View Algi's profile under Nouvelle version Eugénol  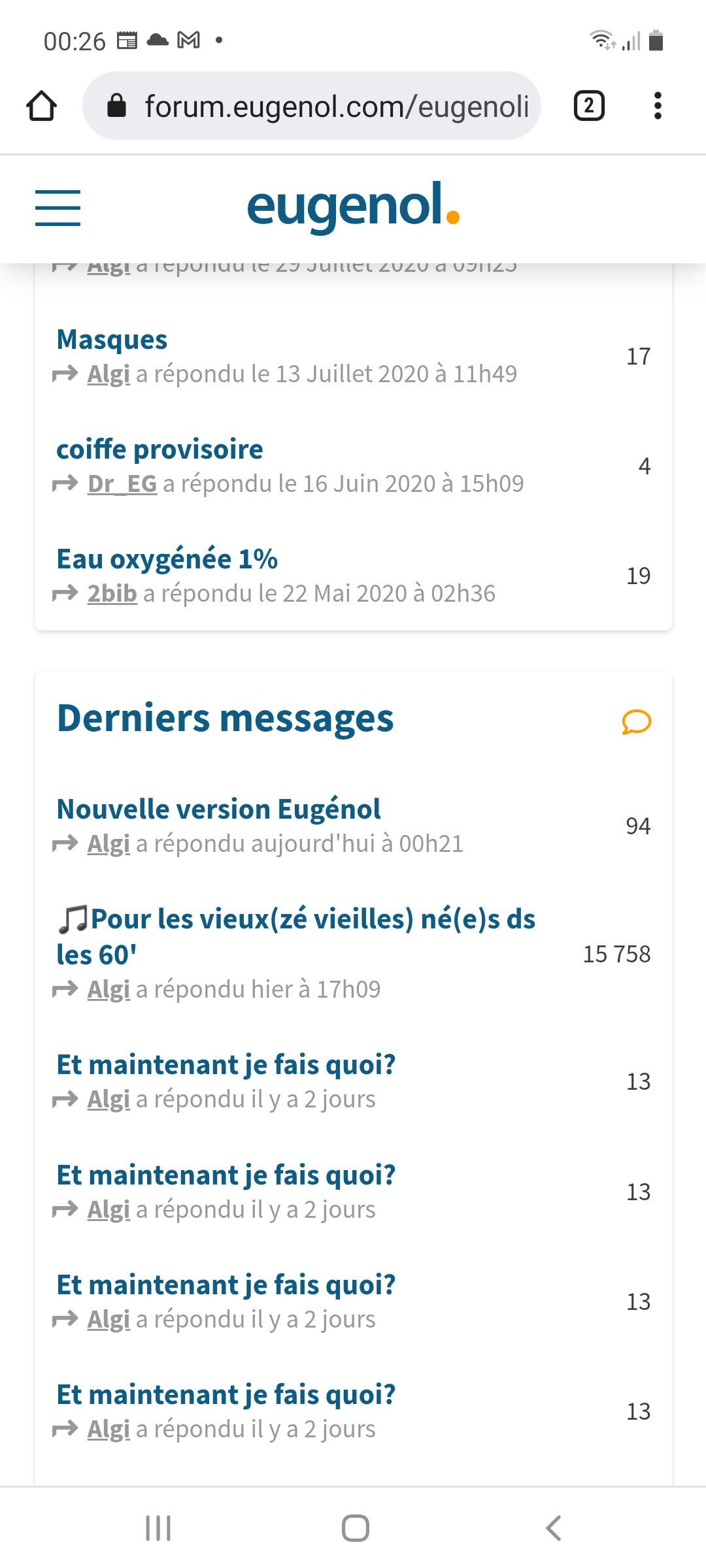[109, 844]
